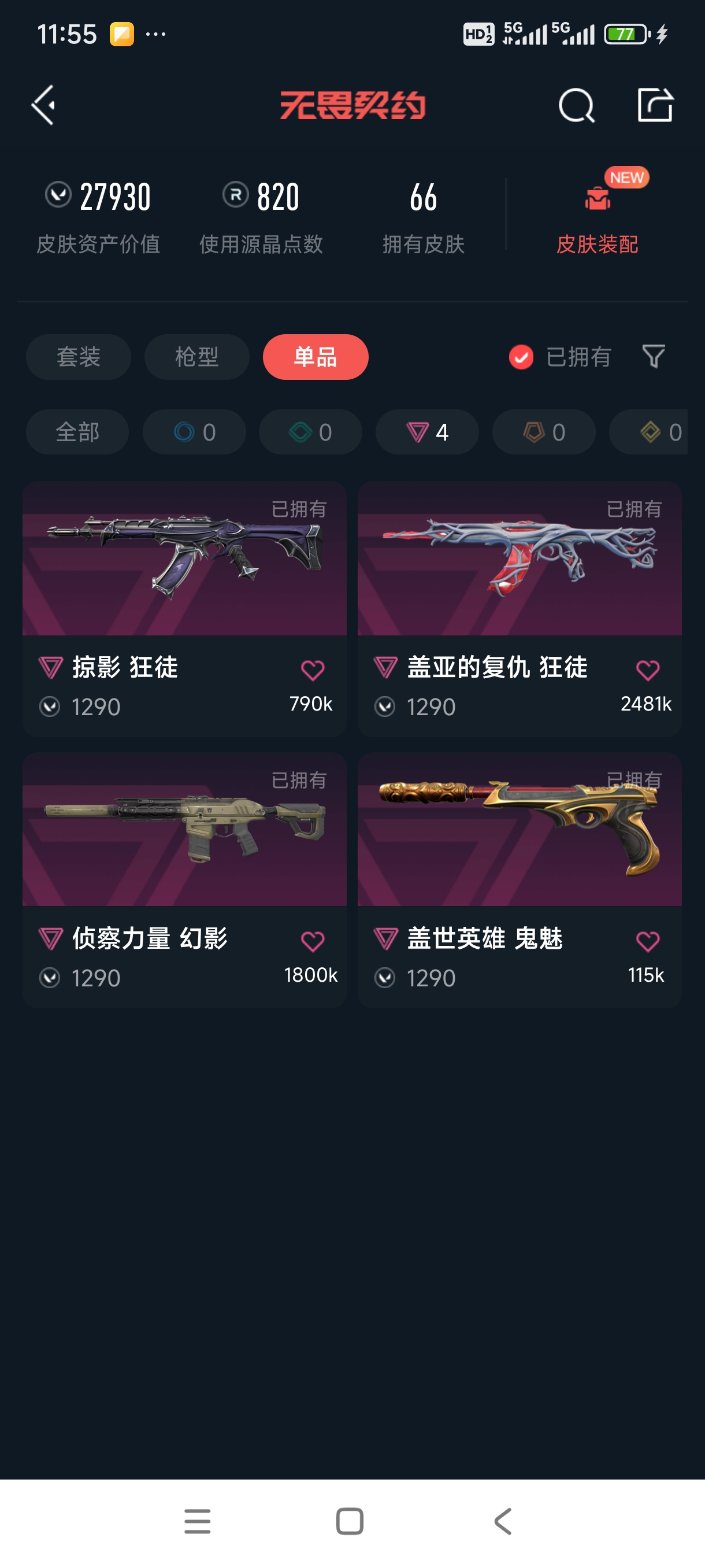Share this skin collection page
The height and width of the screenshot is (1568, 705).
[x=655, y=105]
